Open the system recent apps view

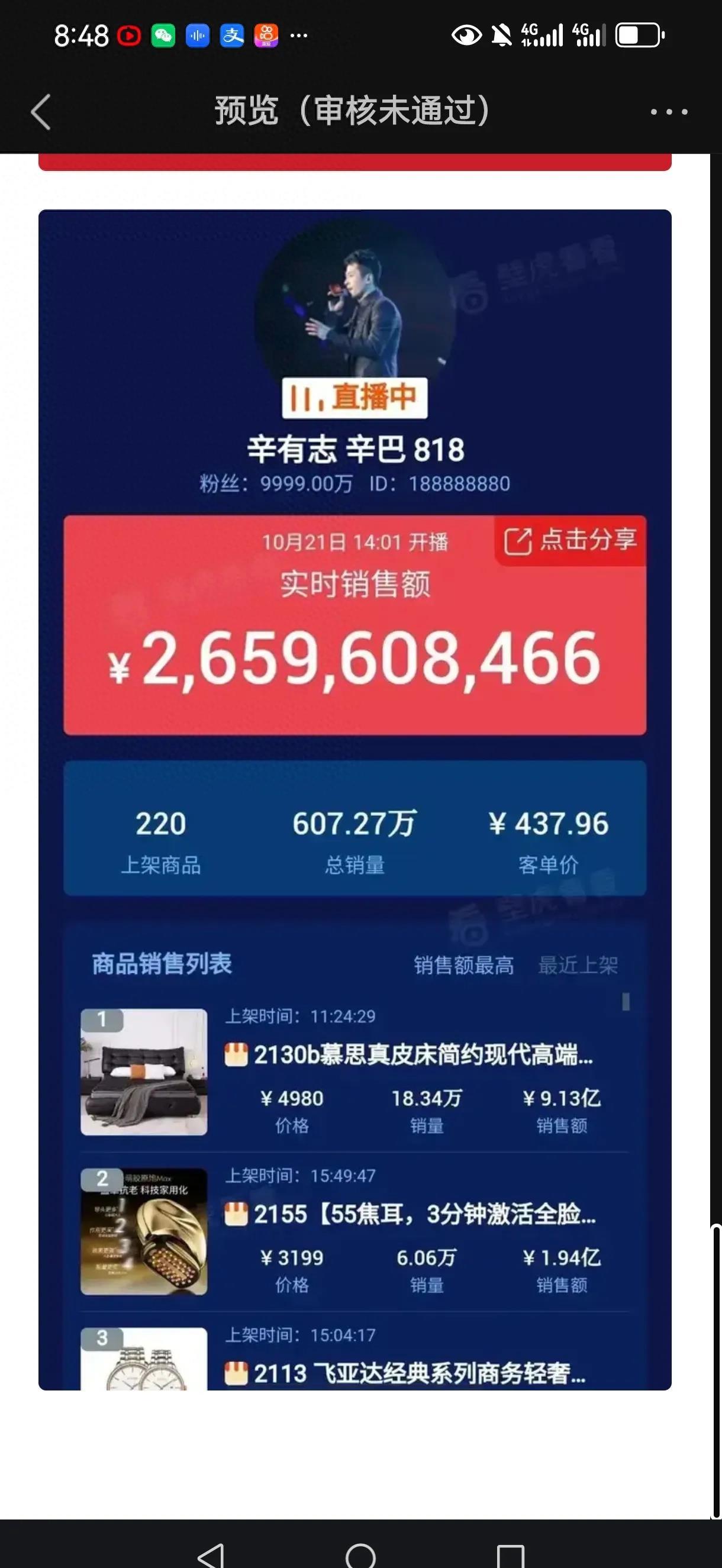point(510,1554)
